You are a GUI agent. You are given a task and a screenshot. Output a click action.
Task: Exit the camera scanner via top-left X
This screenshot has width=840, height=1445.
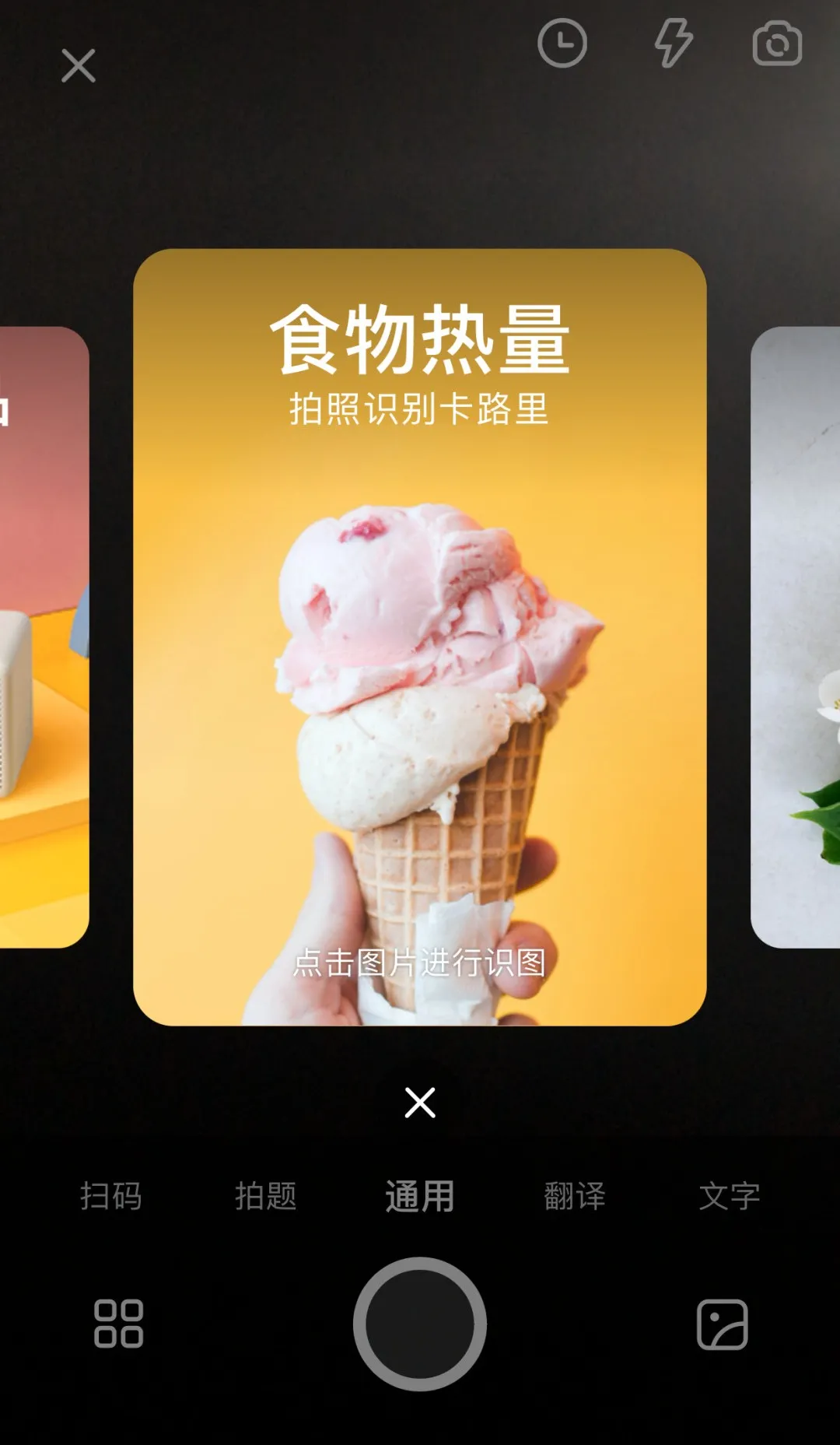click(78, 66)
